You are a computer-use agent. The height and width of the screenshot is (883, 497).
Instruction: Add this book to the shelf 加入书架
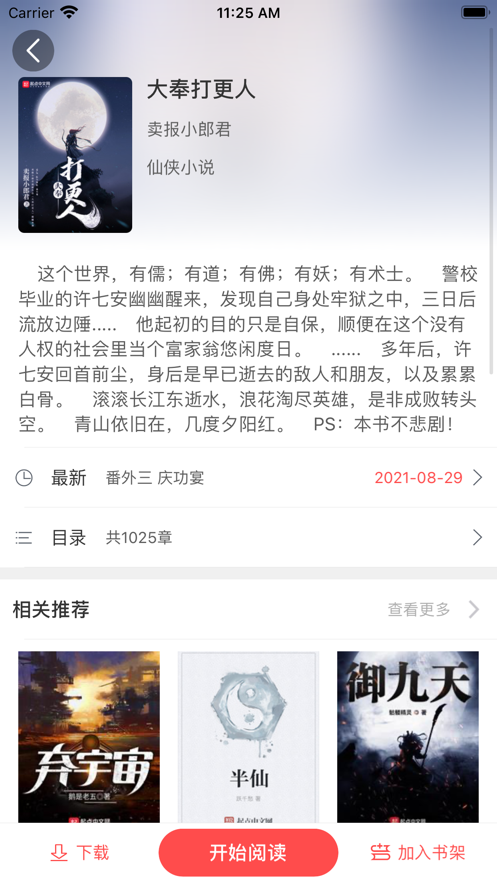click(x=418, y=853)
